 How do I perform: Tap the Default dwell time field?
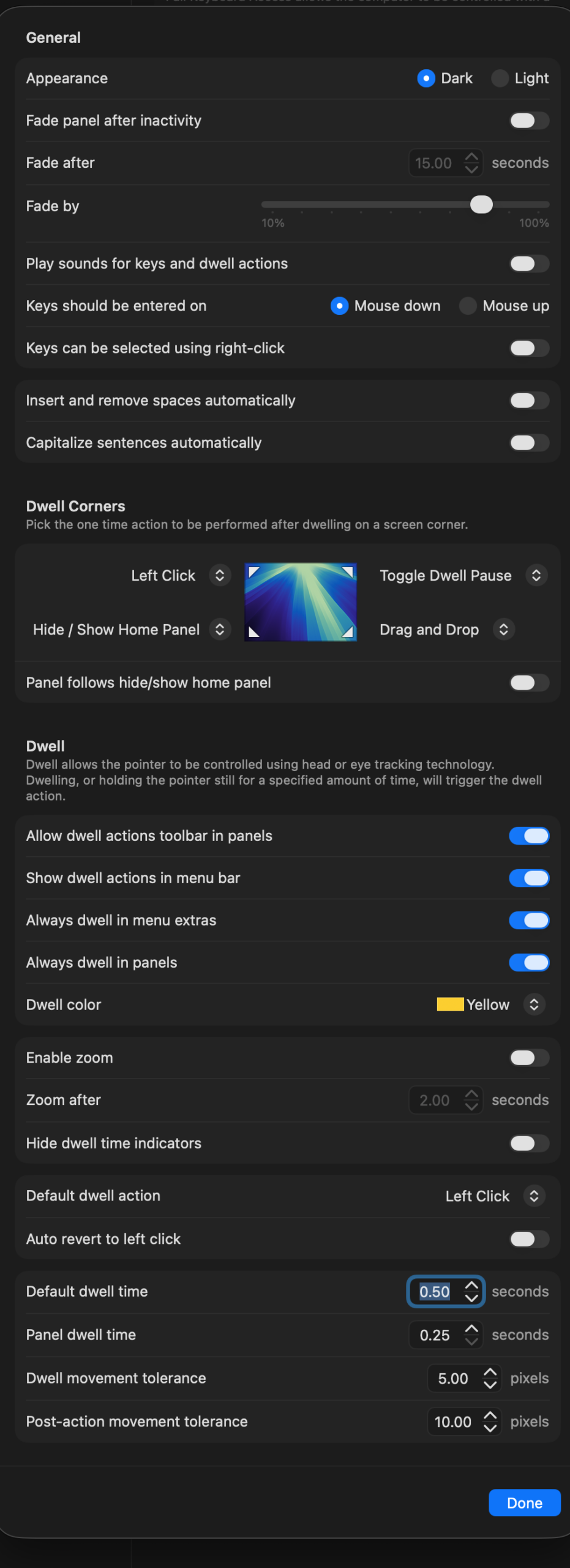435,1292
